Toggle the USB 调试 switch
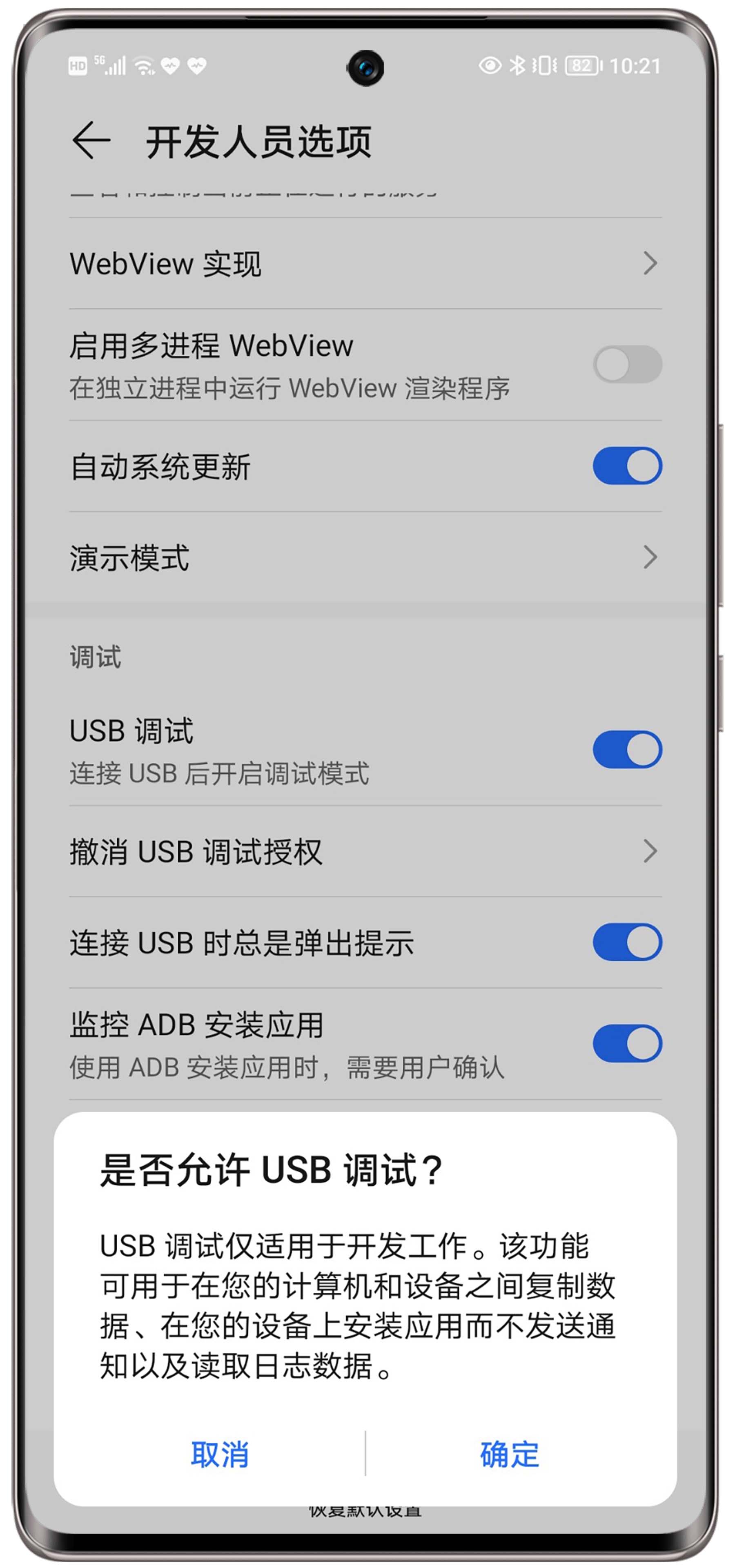This screenshot has width=735, height=1568. pyautogui.click(x=627, y=749)
